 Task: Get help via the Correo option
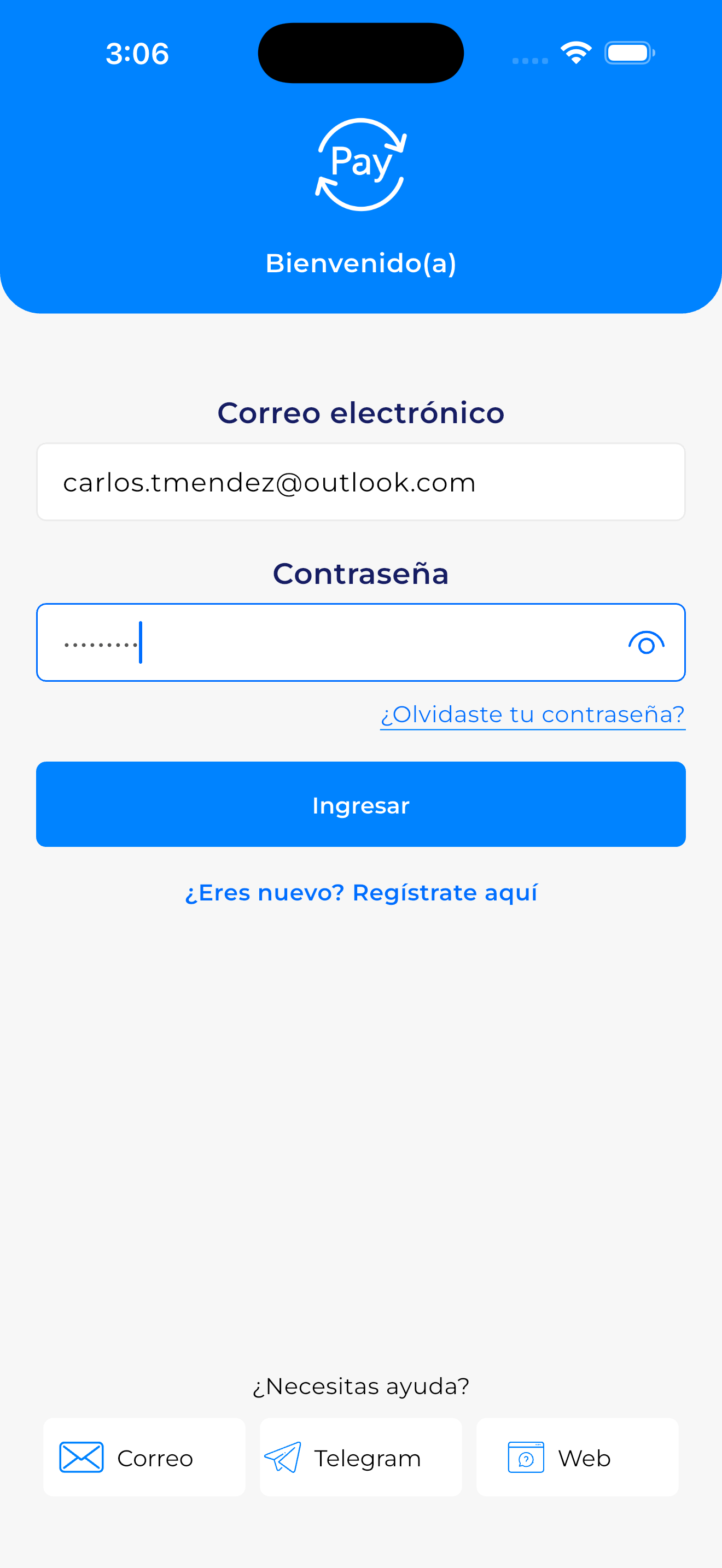point(144,1457)
